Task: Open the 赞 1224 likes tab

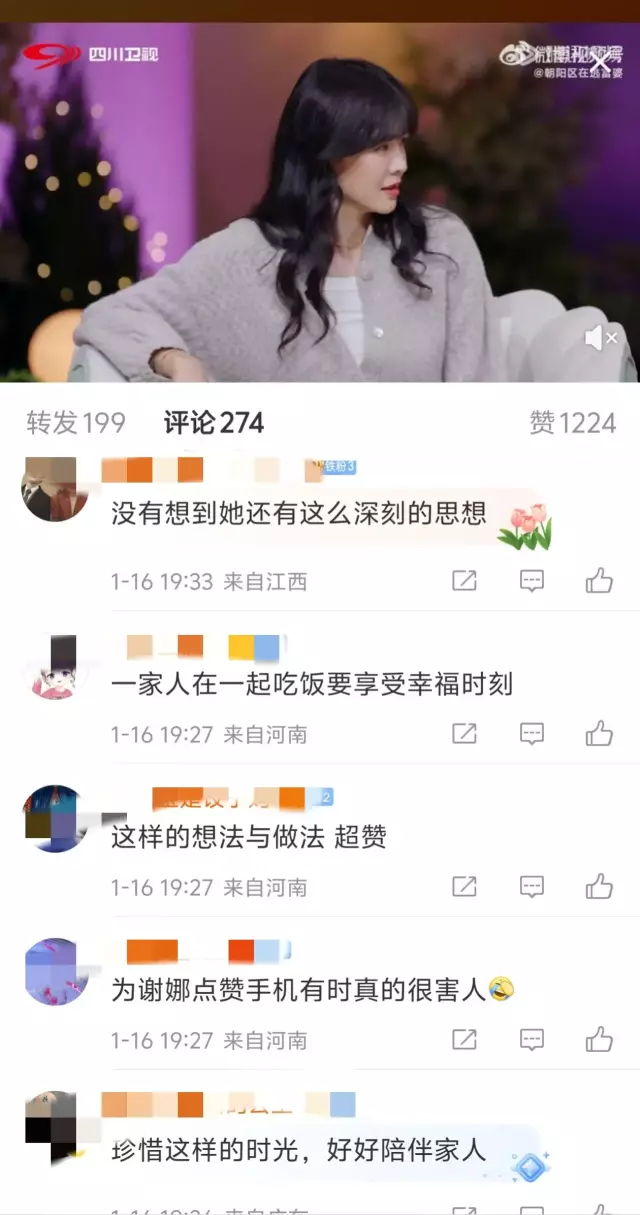Action: pos(572,423)
